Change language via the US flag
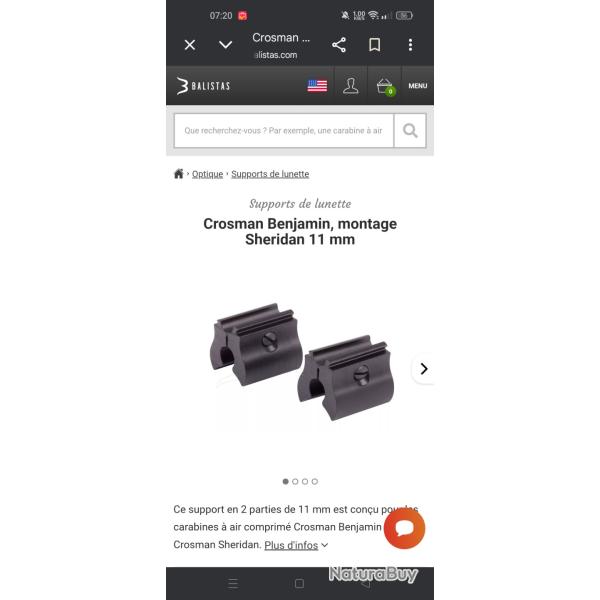Screen dimensions: 600x600 click(x=317, y=86)
